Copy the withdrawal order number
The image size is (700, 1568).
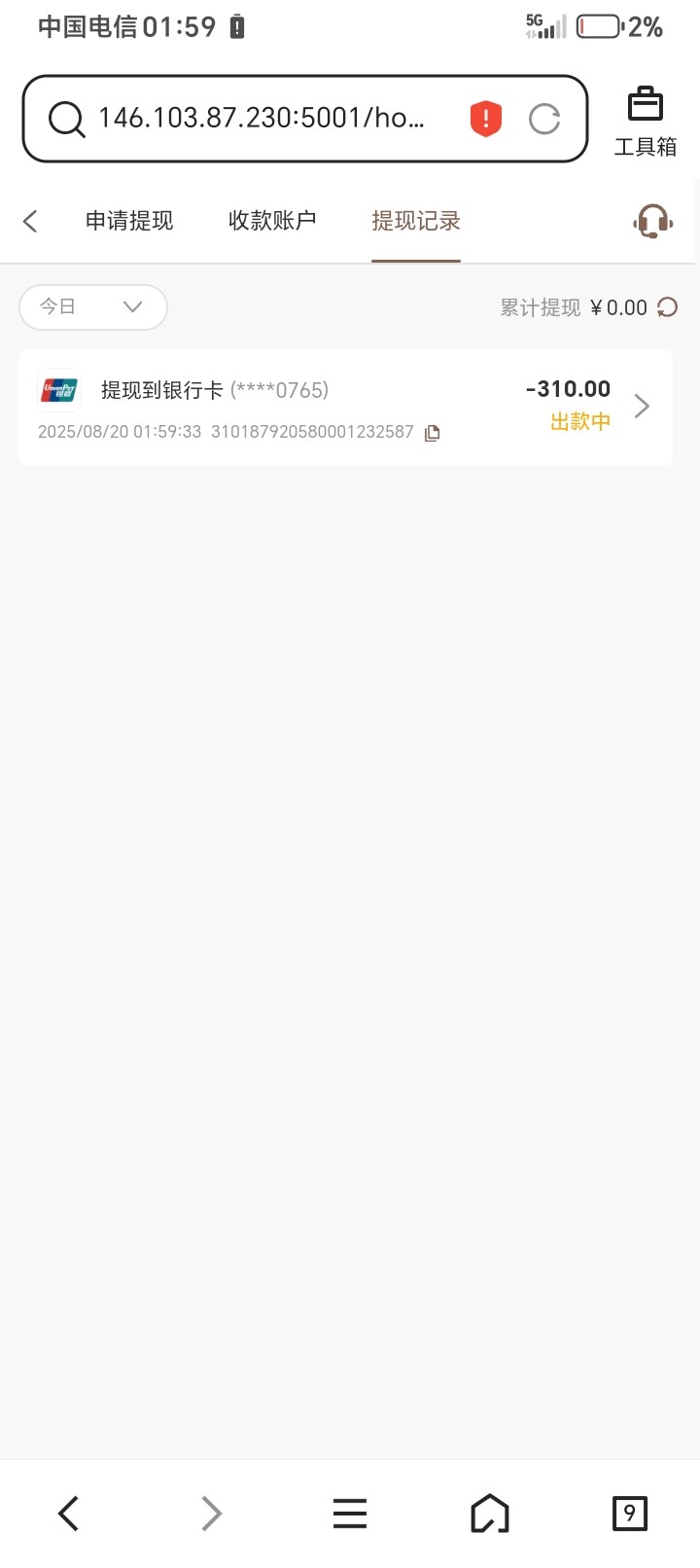(433, 433)
